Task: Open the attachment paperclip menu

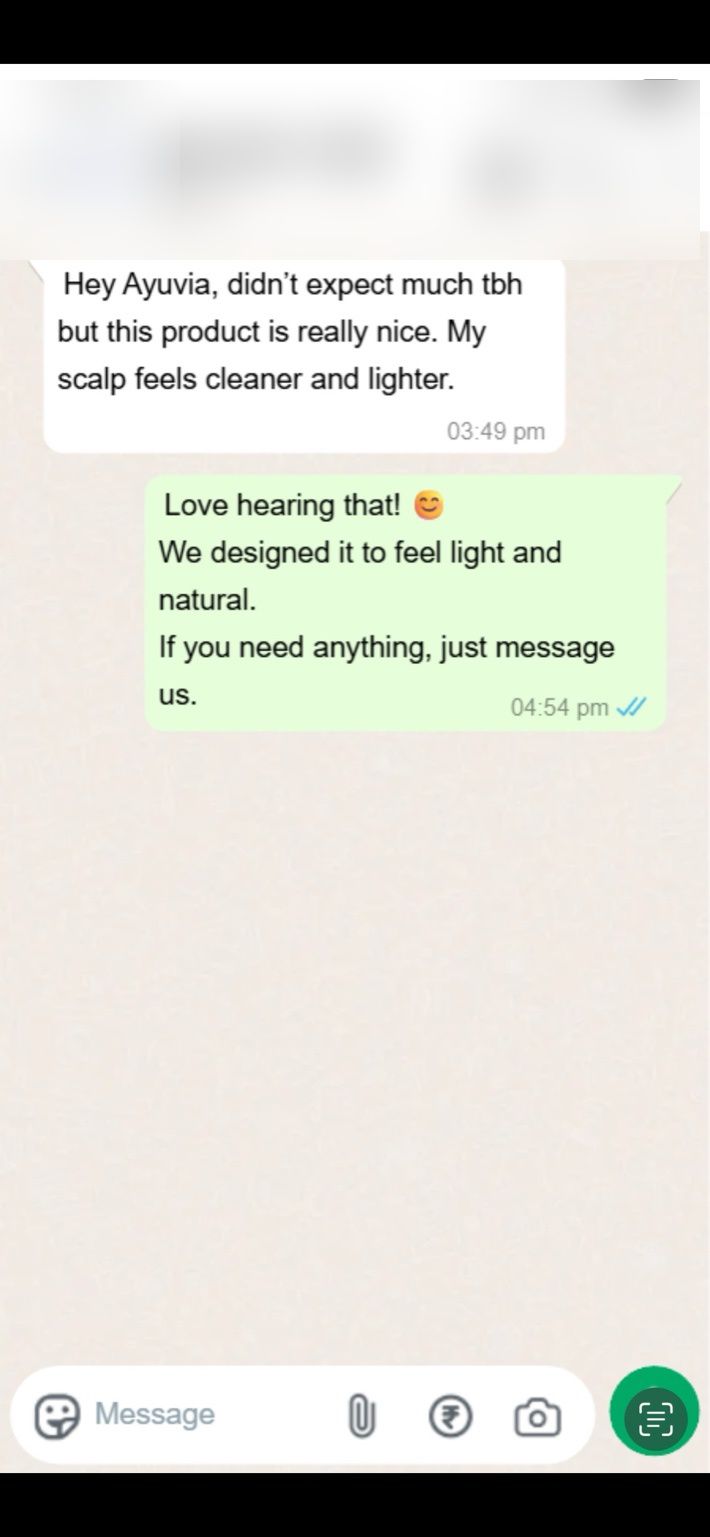Action: [x=361, y=1417]
